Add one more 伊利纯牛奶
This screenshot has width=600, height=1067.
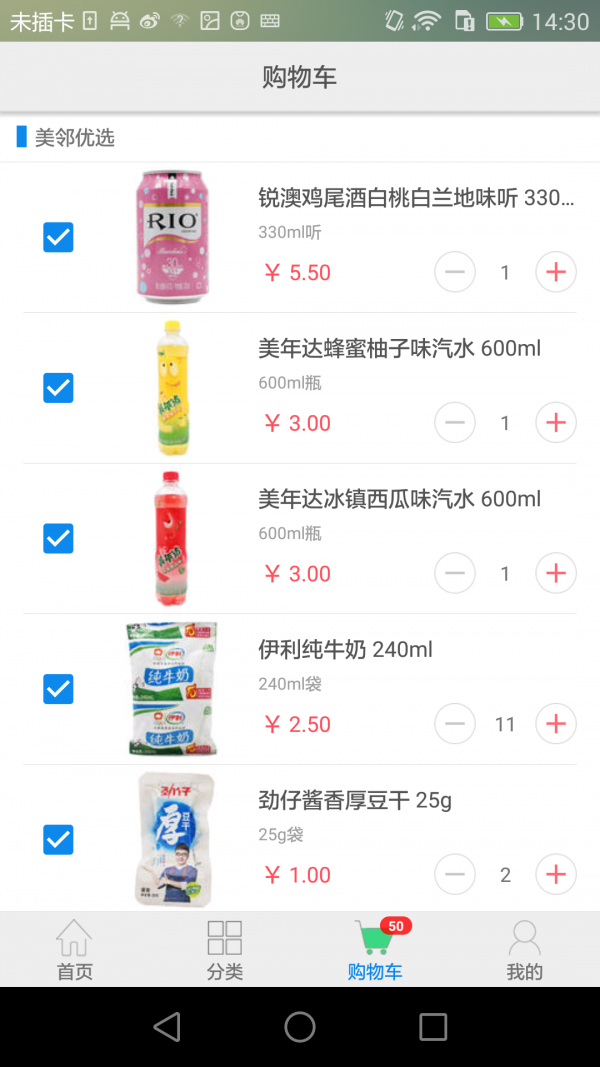pyautogui.click(x=556, y=724)
